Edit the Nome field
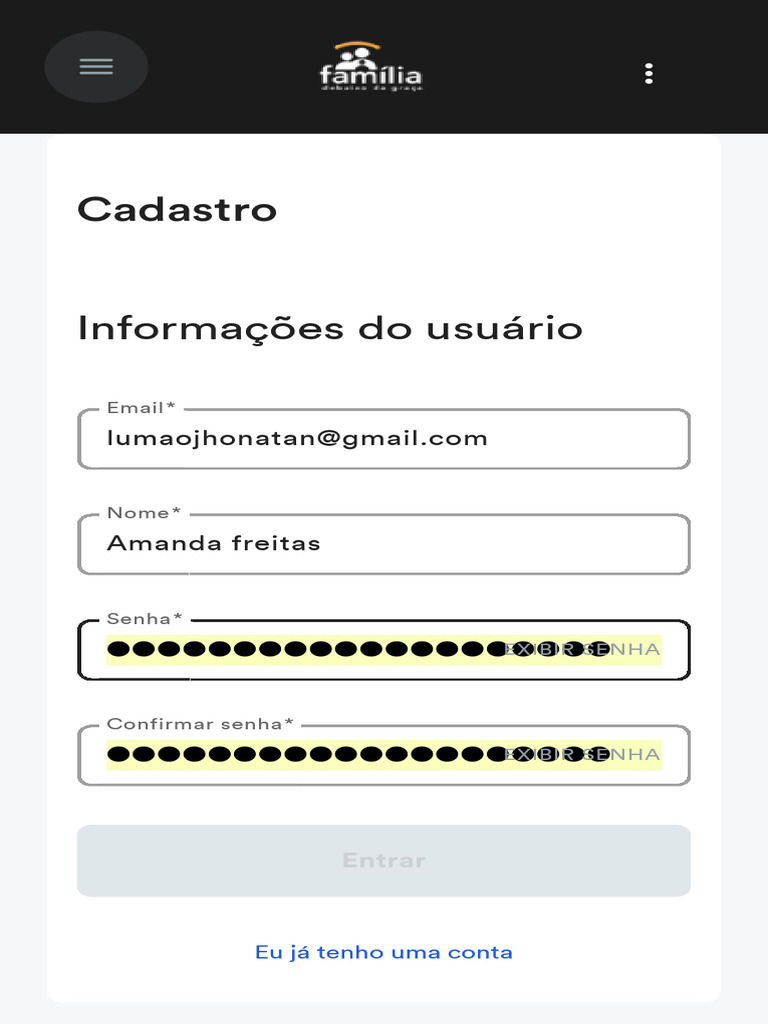 384,544
